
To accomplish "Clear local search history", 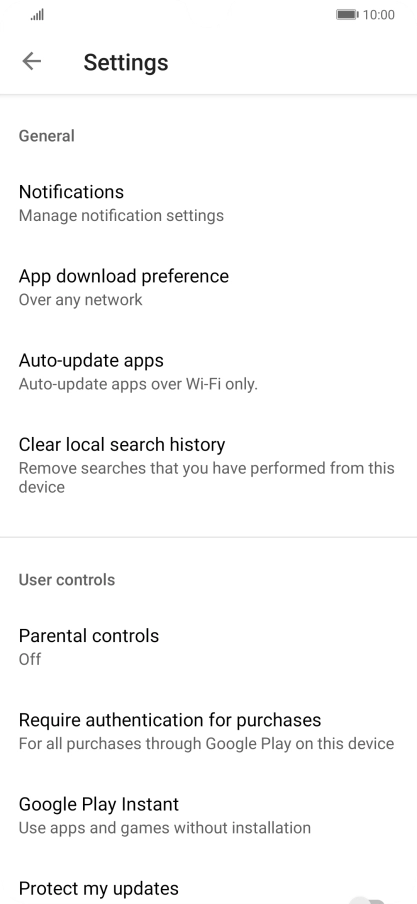I will (208, 465).
